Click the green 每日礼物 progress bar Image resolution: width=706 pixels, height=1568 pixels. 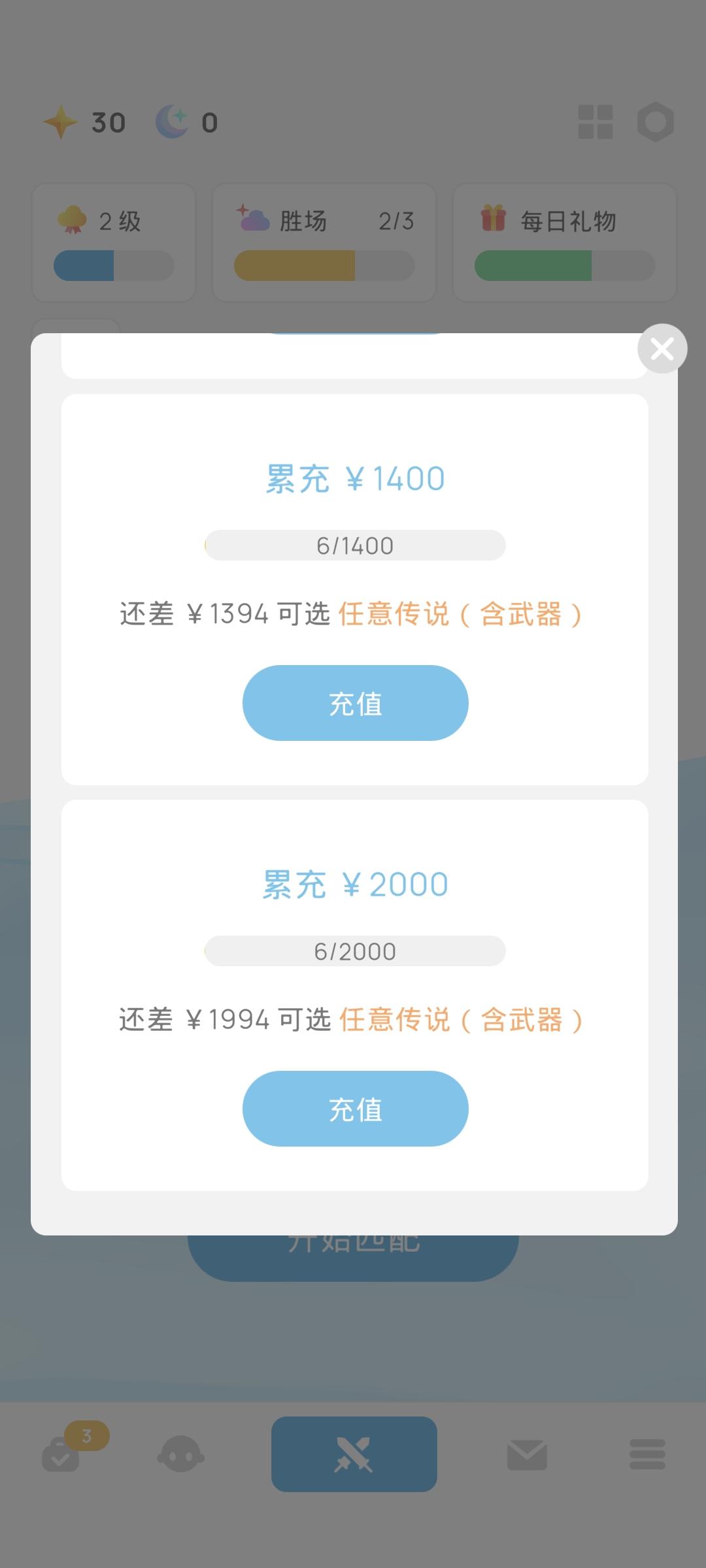564,265
